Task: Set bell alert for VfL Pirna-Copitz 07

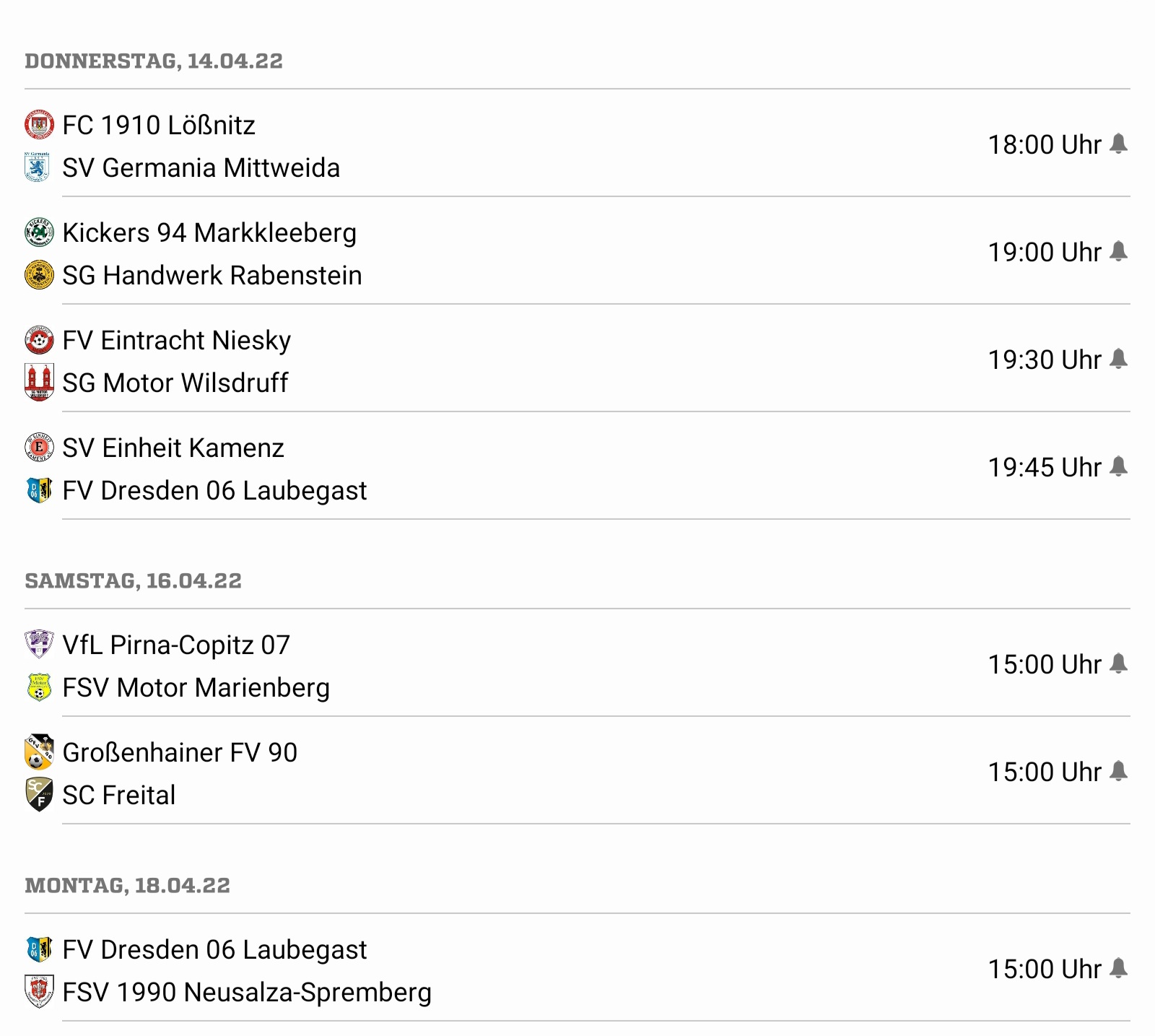Action: coord(1118,663)
